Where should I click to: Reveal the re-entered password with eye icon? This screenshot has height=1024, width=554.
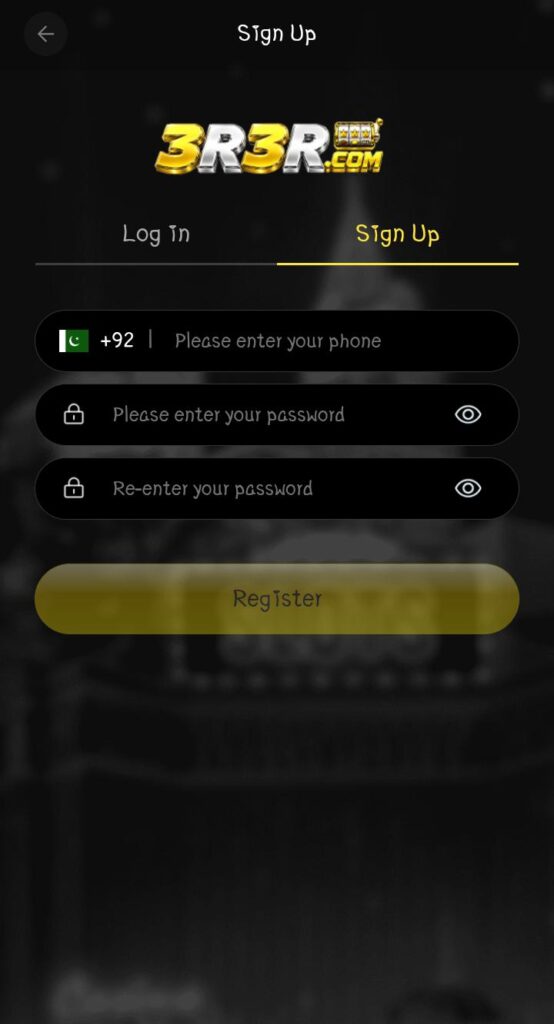click(468, 488)
